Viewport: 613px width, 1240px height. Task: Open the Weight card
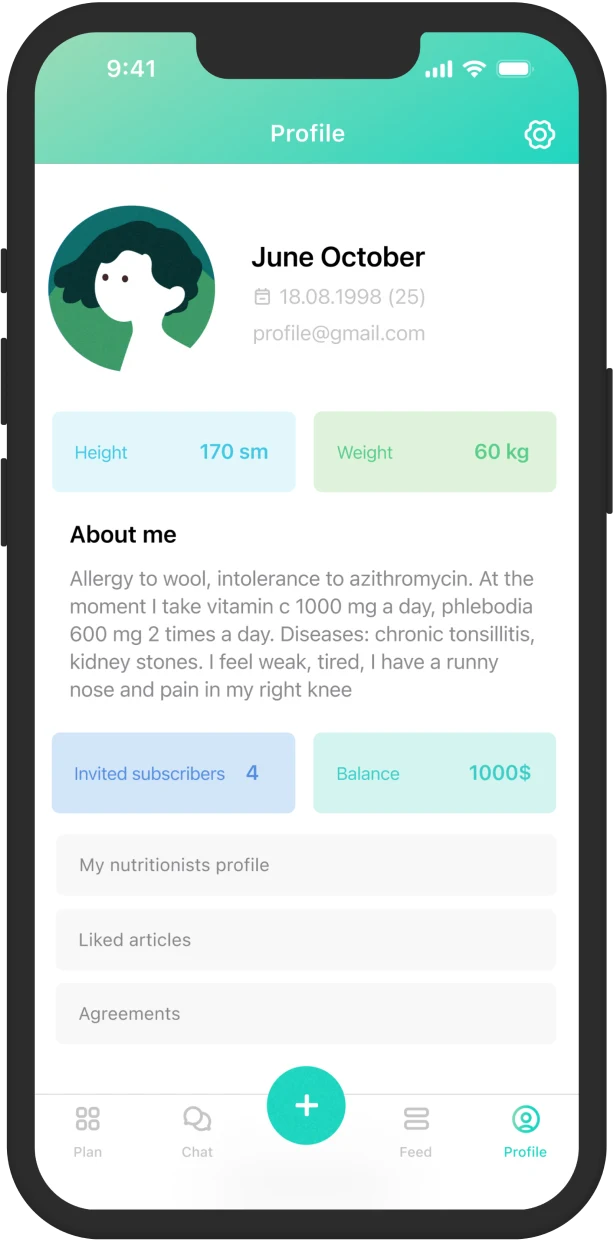(x=434, y=452)
